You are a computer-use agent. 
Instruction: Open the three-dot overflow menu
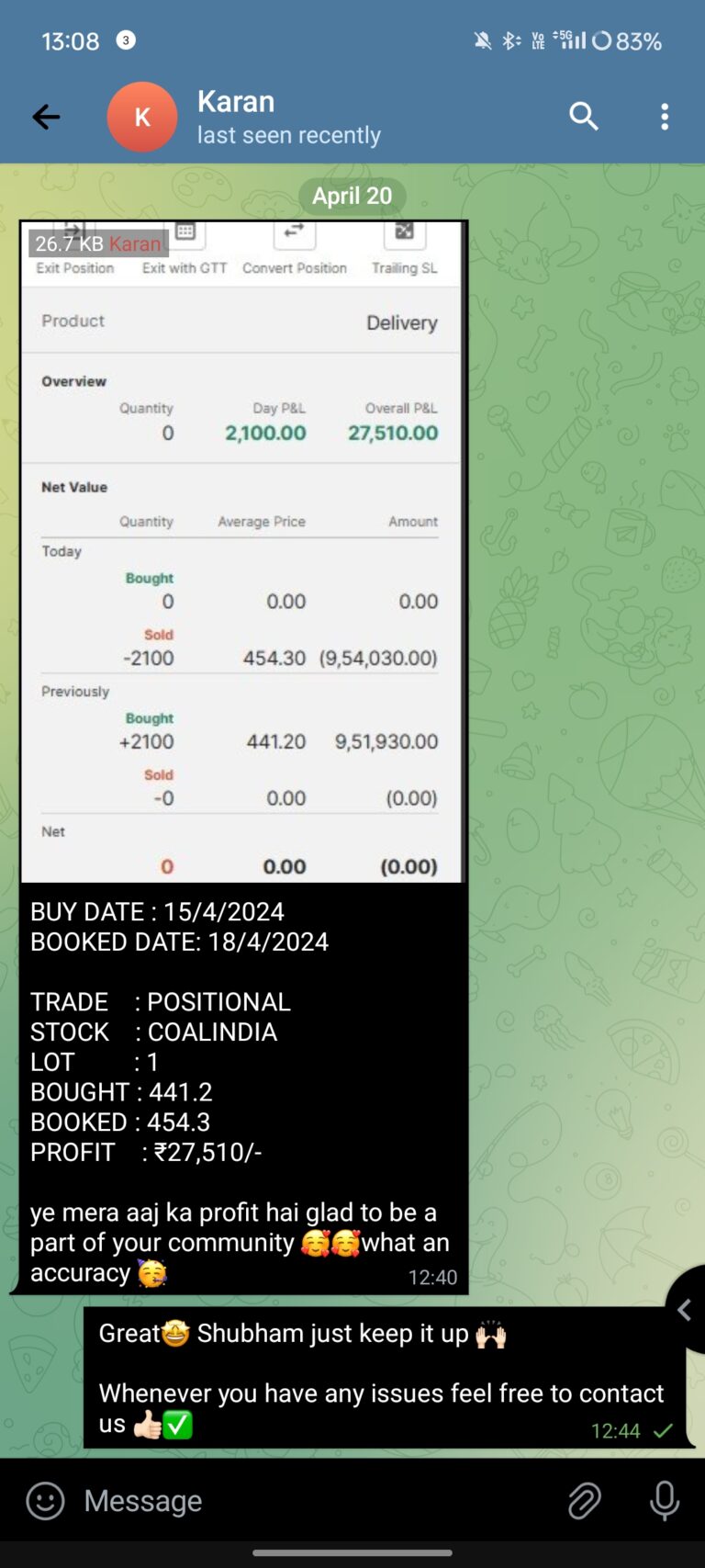[665, 117]
